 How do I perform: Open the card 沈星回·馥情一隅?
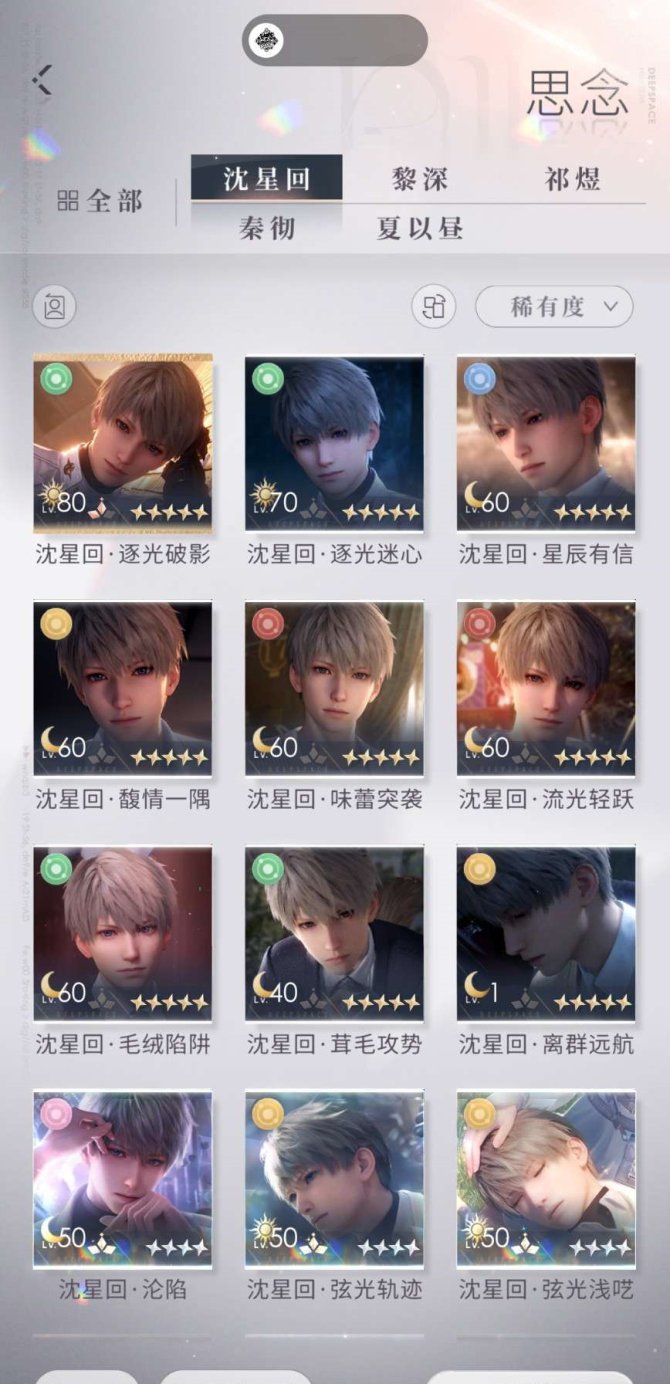pyautogui.click(x=122, y=688)
